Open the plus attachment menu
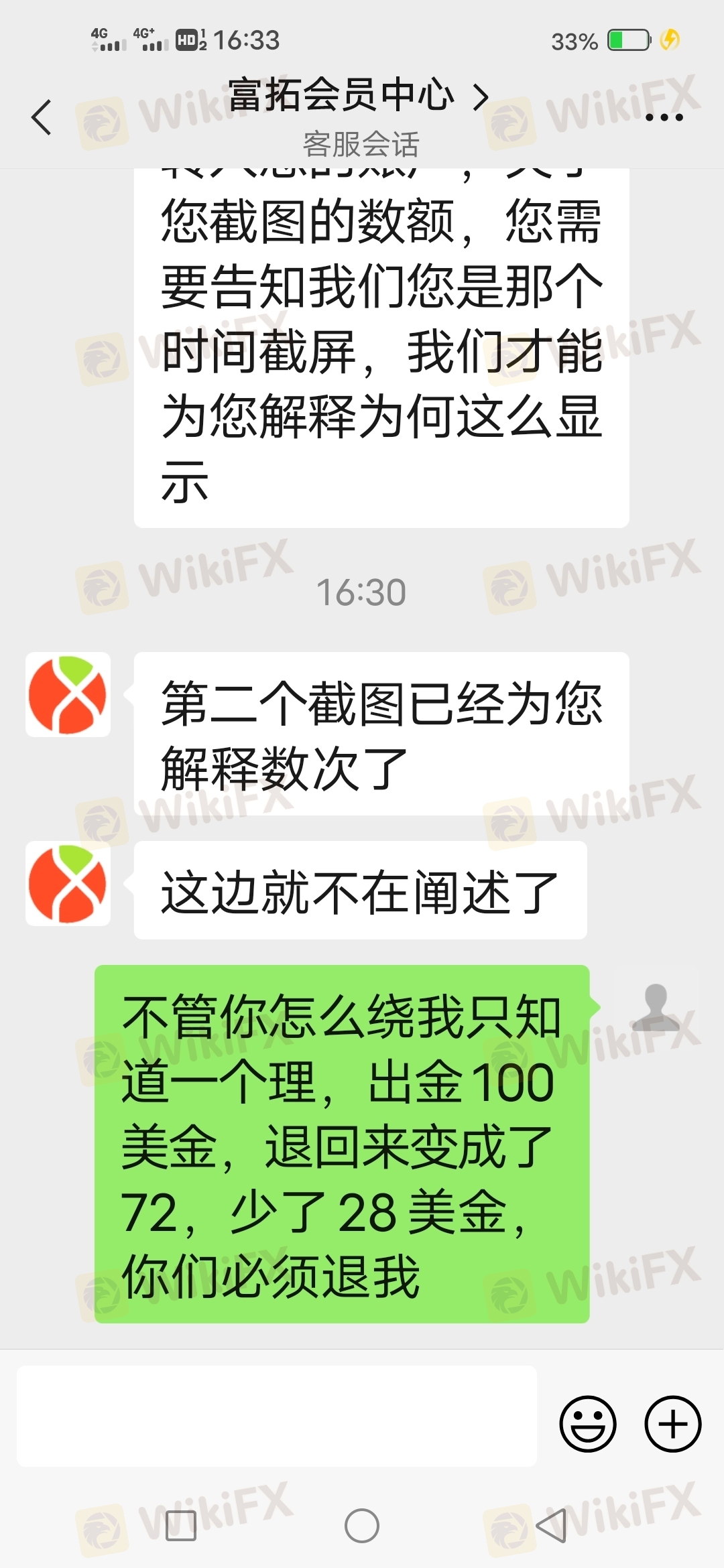This screenshot has height=1568, width=724. click(672, 1424)
